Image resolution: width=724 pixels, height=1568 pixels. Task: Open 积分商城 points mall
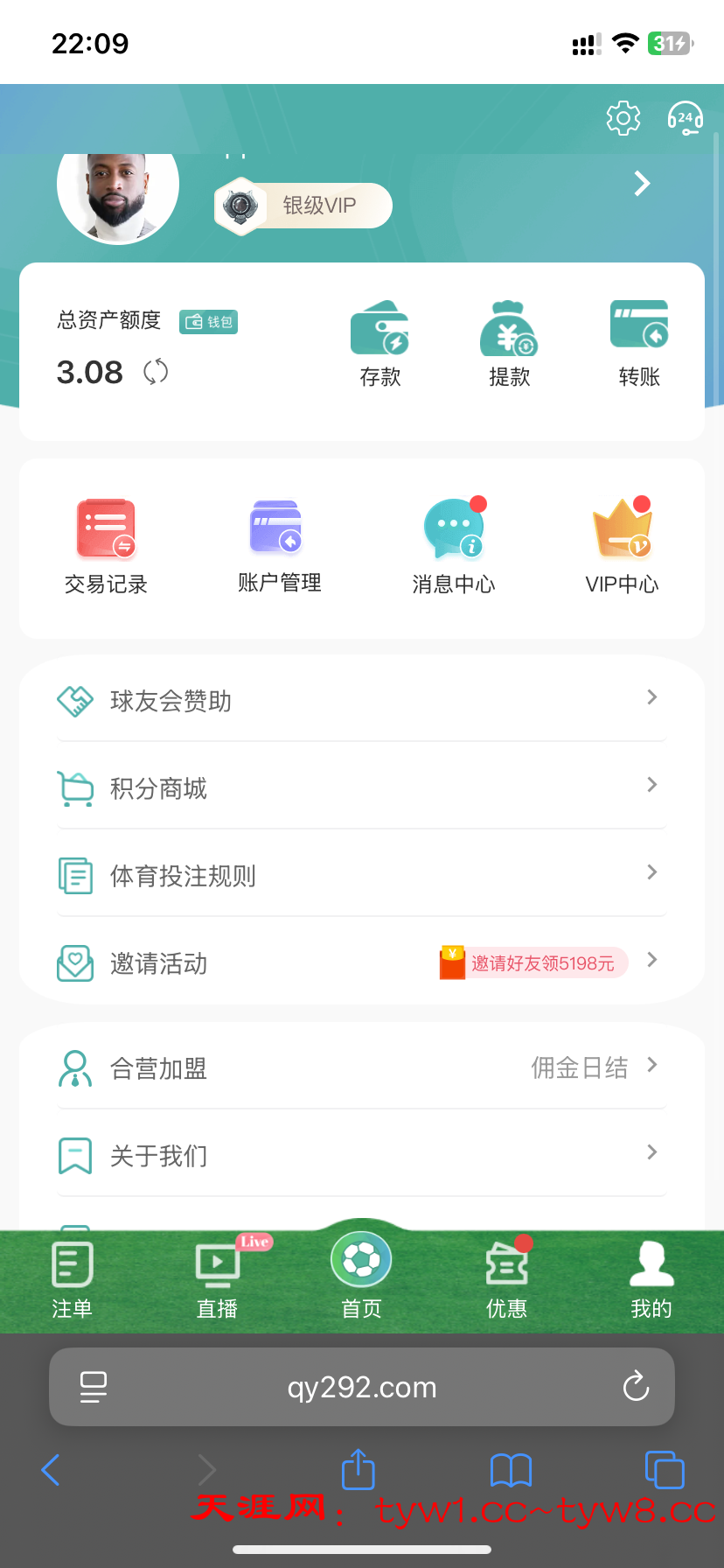pyautogui.click(x=361, y=787)
